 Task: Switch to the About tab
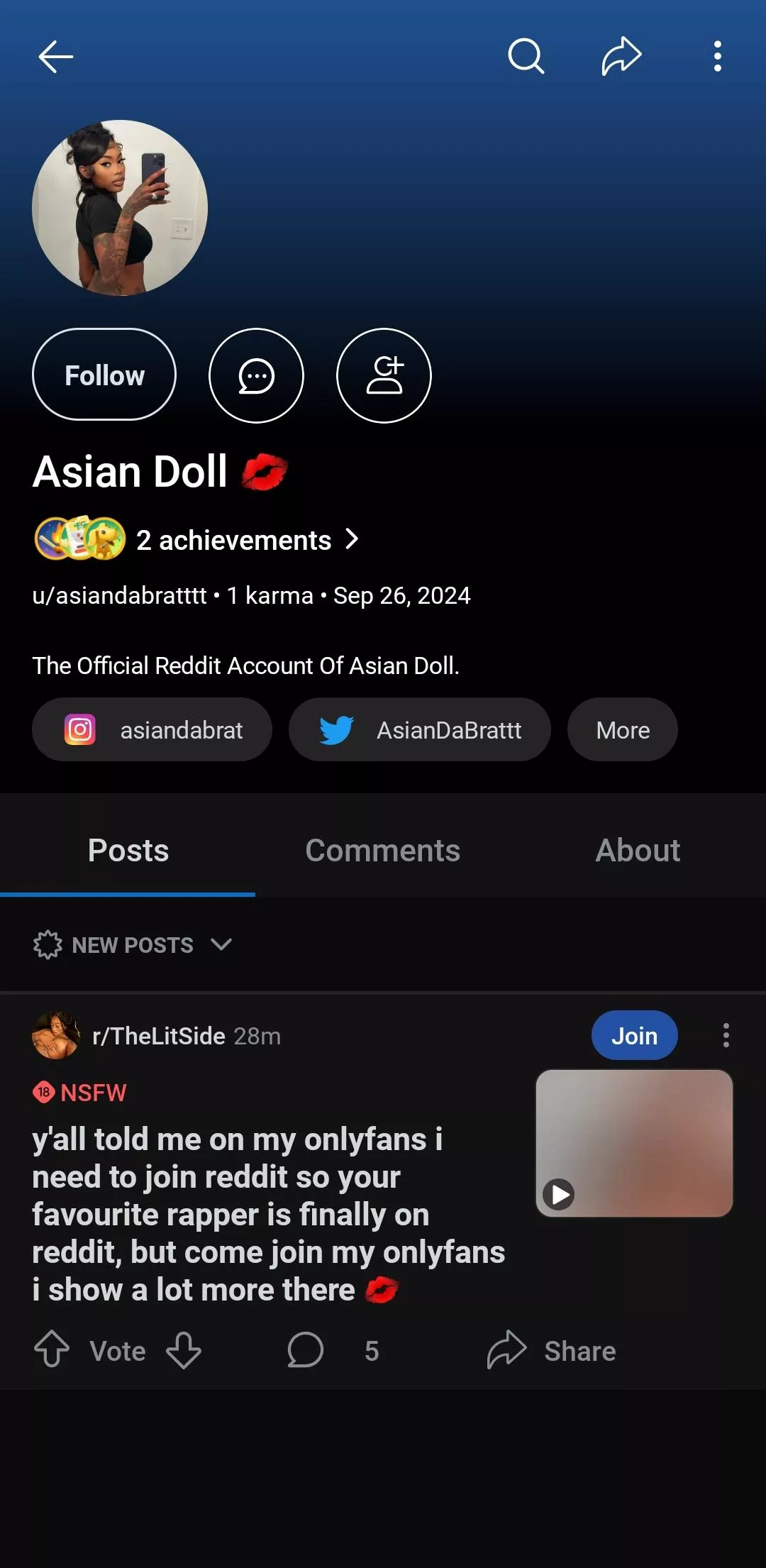click(x=637, y=850)
